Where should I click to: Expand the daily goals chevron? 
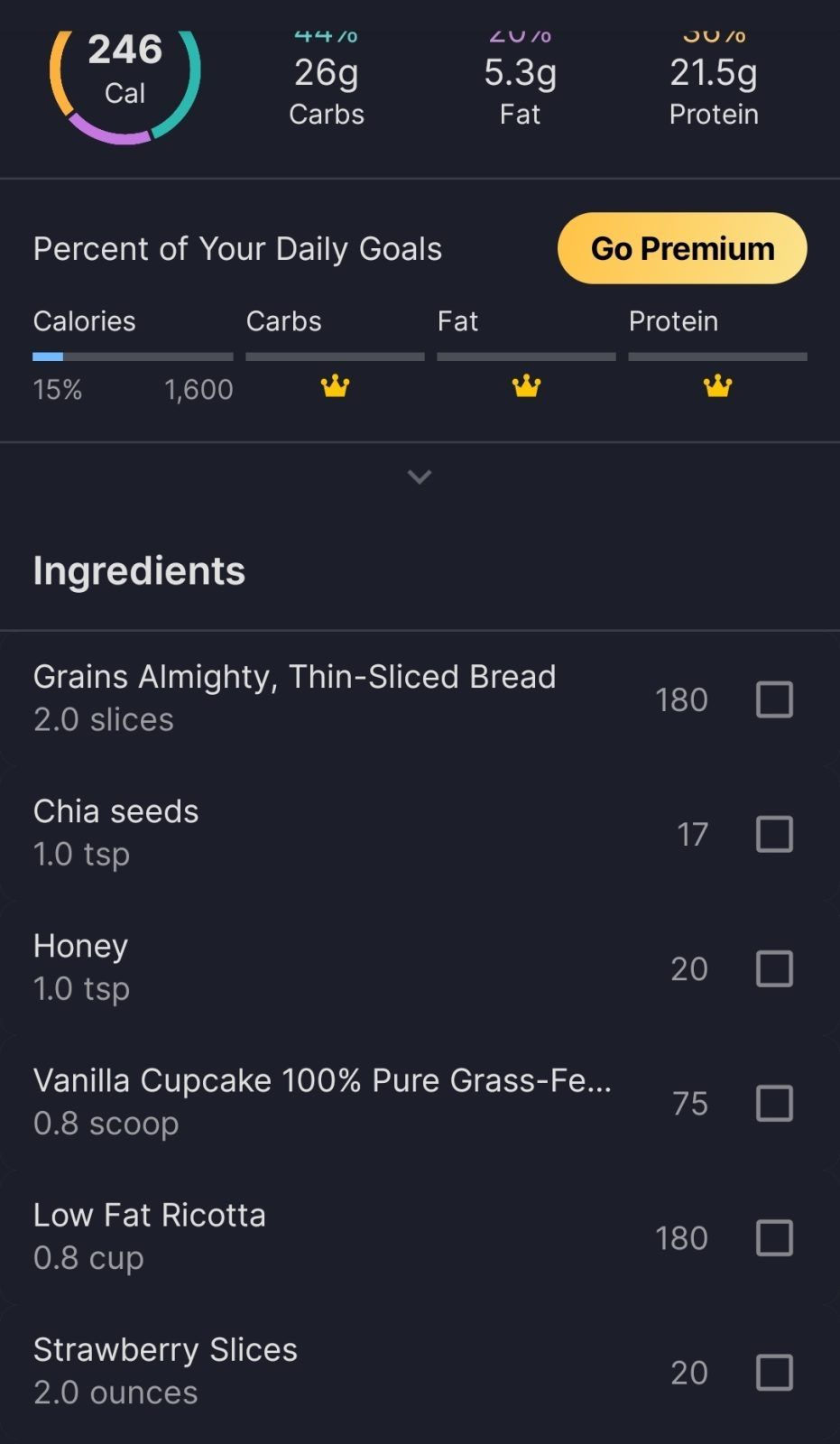[420, 477]
